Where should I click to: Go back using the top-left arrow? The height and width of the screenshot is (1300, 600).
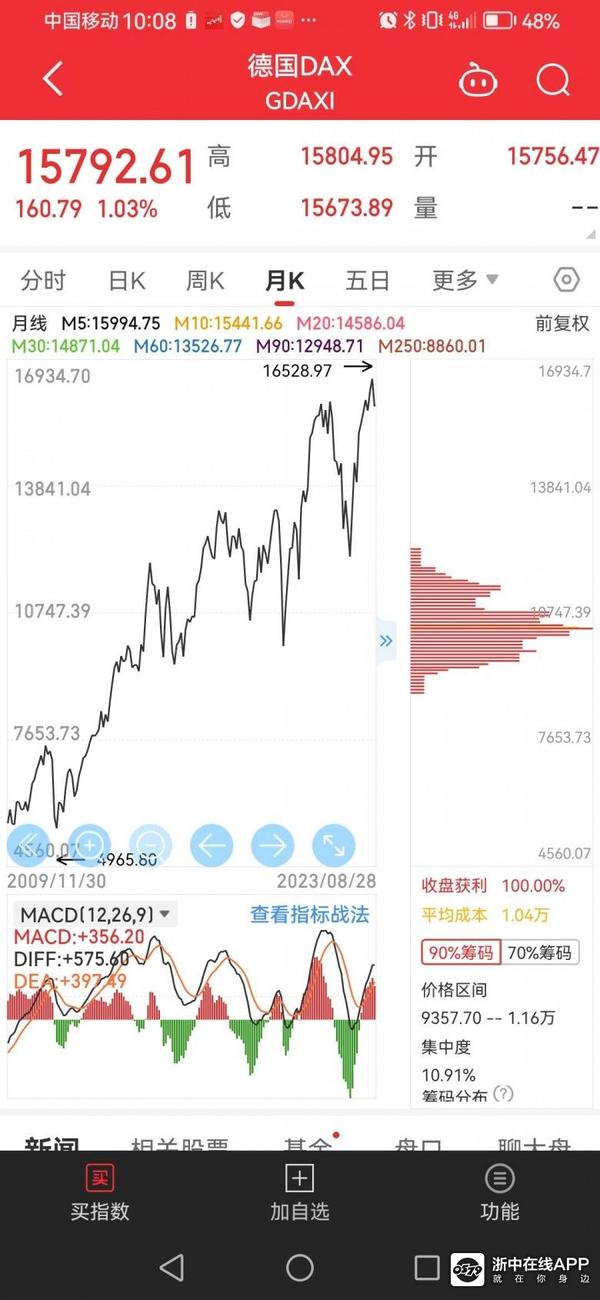[x=53, y=80]
